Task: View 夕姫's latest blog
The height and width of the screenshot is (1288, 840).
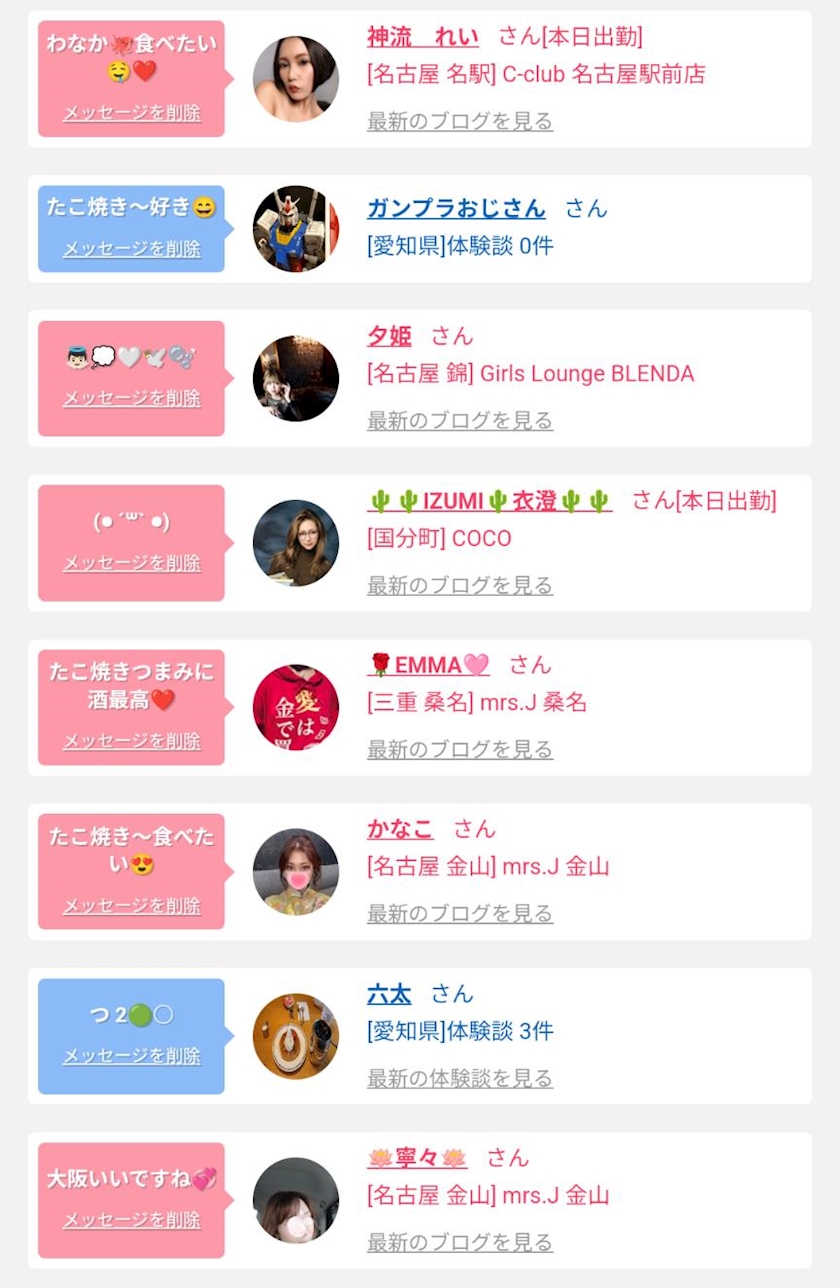Action: (x=460, y=420)
